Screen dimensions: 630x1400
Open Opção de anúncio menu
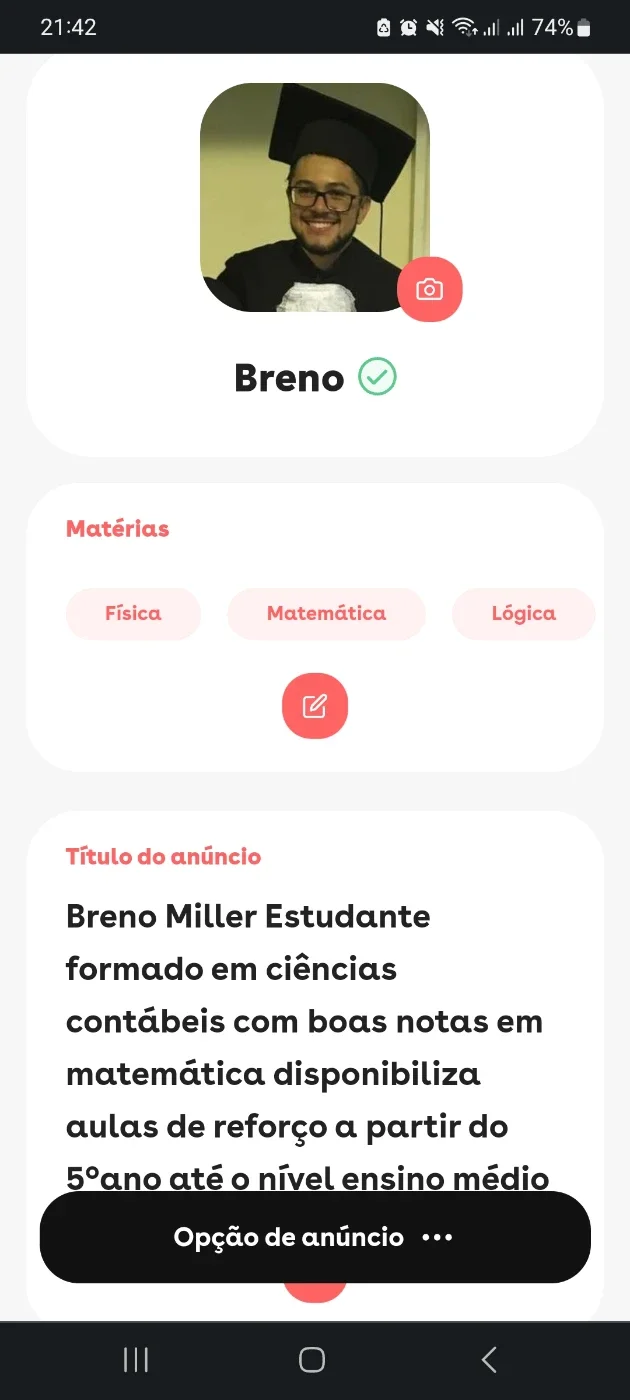315,1237
